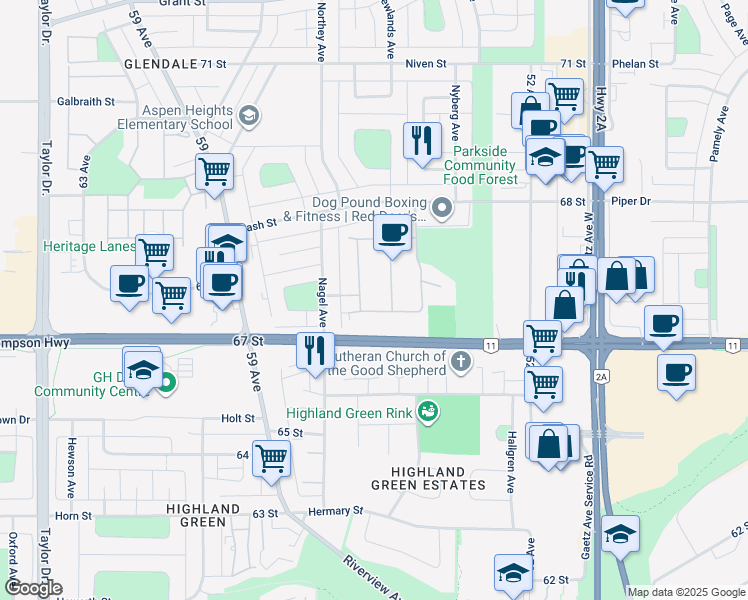Select the Lutheran Church of the Good Shepherd pin
This screenshot has width=748, height=600.
click(x=461, y=362)
